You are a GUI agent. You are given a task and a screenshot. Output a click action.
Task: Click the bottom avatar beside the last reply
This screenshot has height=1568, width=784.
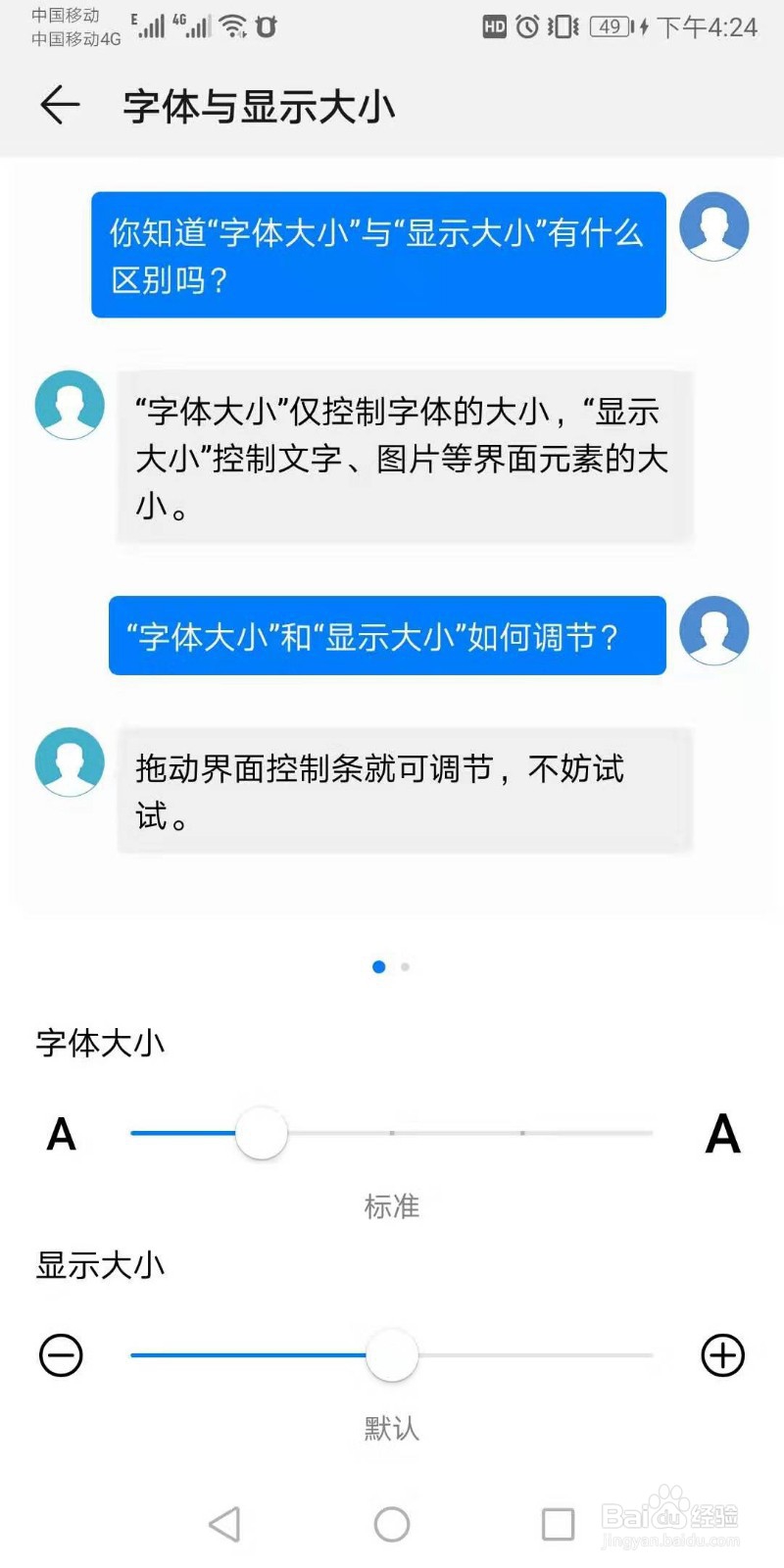(x=69, y=761)
